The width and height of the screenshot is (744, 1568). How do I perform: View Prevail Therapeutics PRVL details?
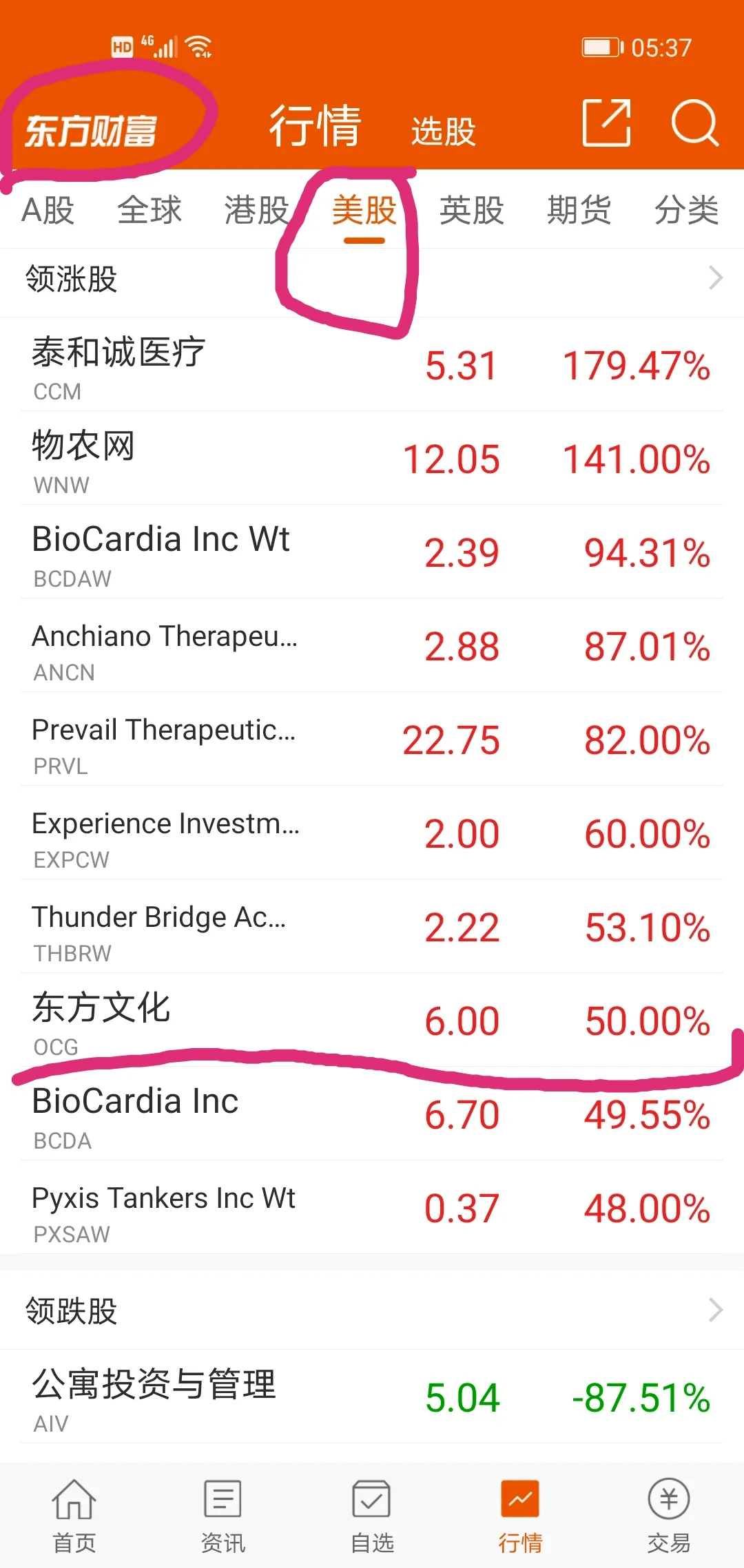pyautogui.click(x=372, y=740)
